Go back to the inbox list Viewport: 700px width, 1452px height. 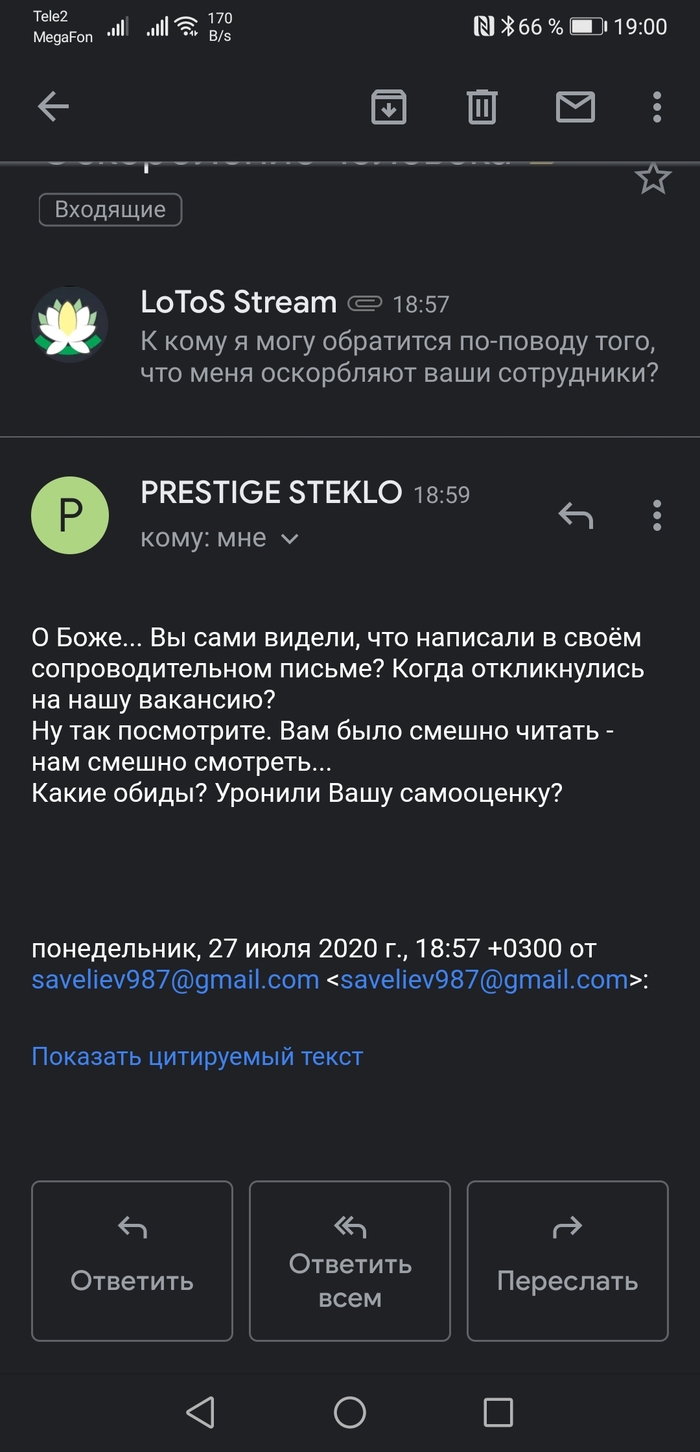(x=53, y=107)
